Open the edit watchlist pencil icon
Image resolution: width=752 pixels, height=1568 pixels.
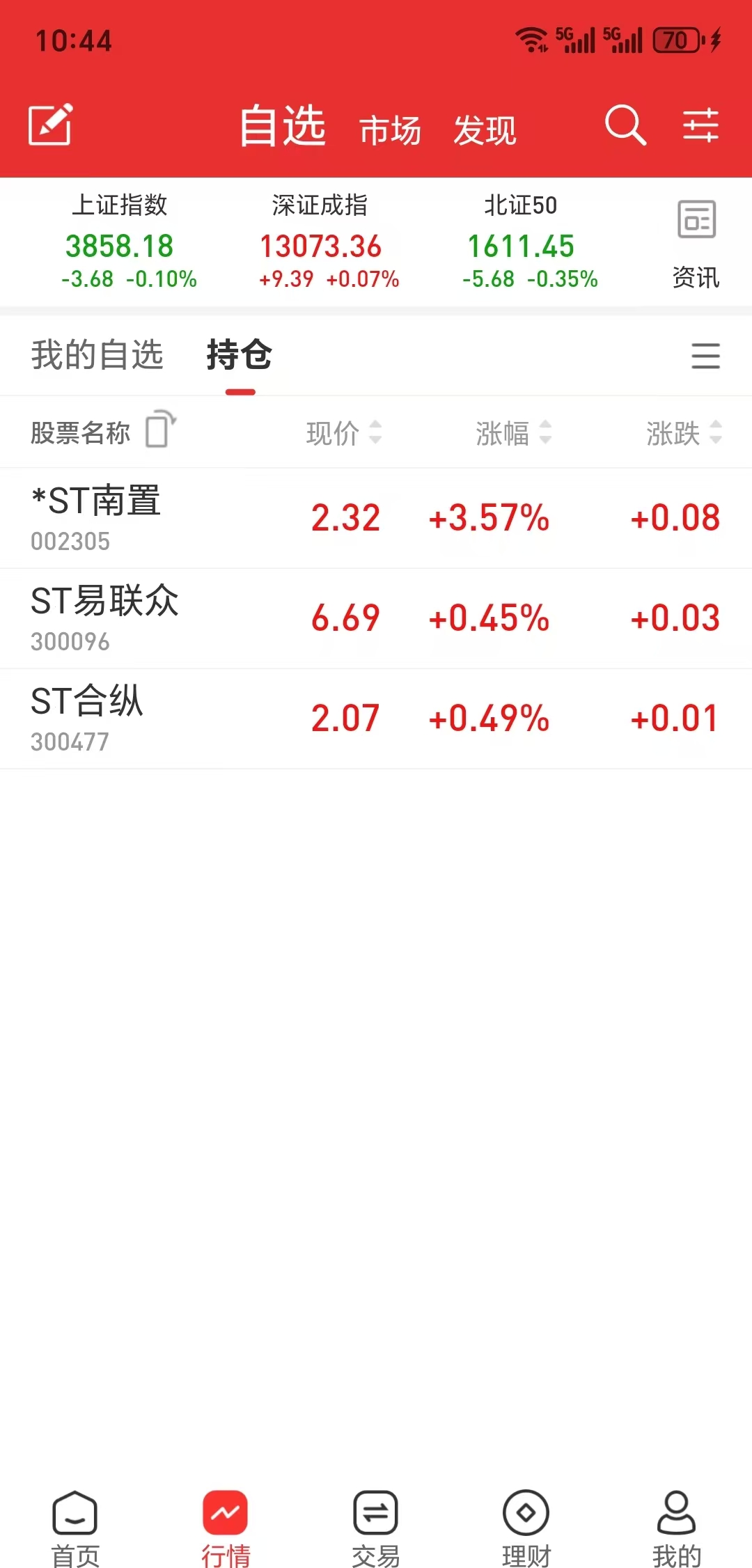50,125
